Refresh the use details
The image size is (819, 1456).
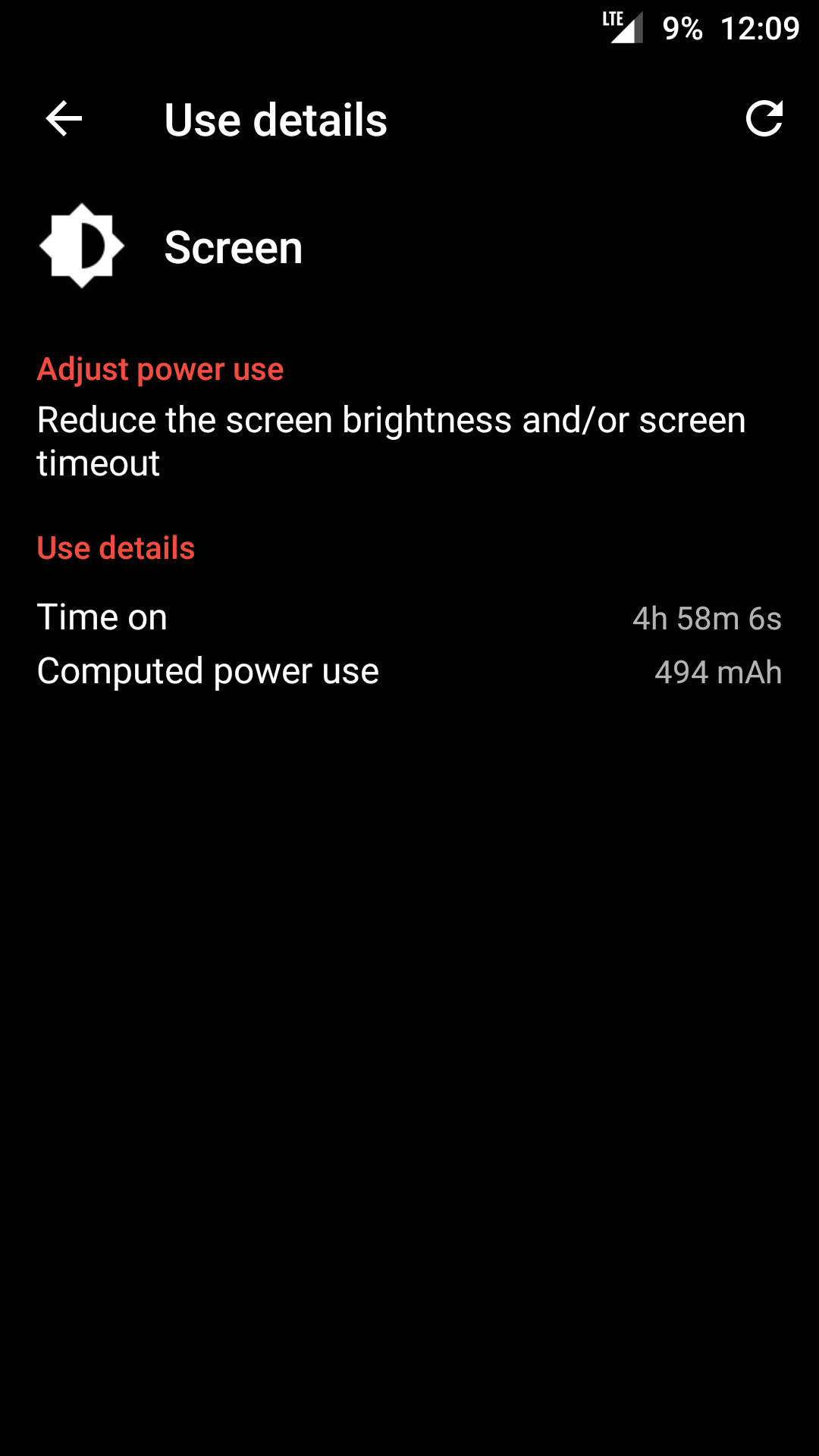coord(764,119)
